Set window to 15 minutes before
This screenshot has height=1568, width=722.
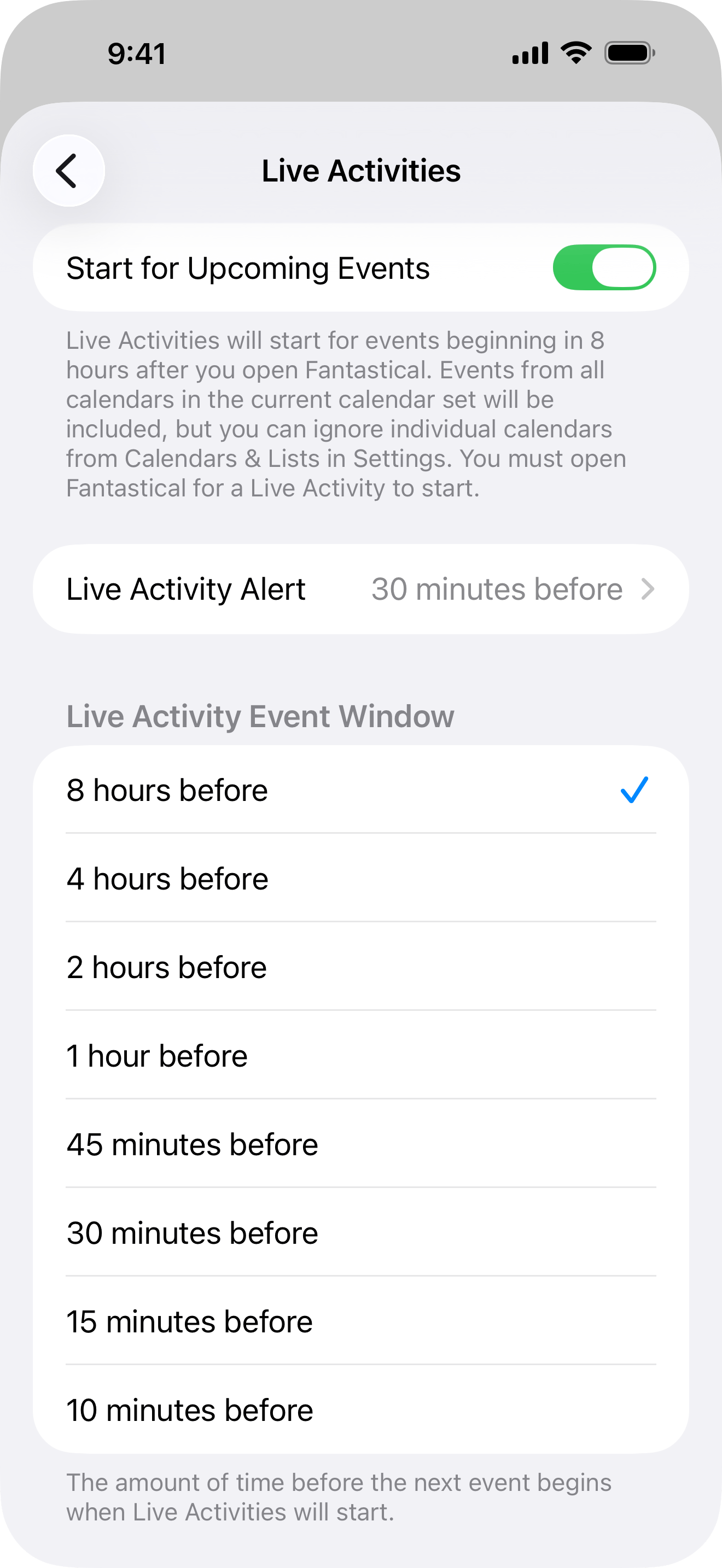[x=360, y=1321]
